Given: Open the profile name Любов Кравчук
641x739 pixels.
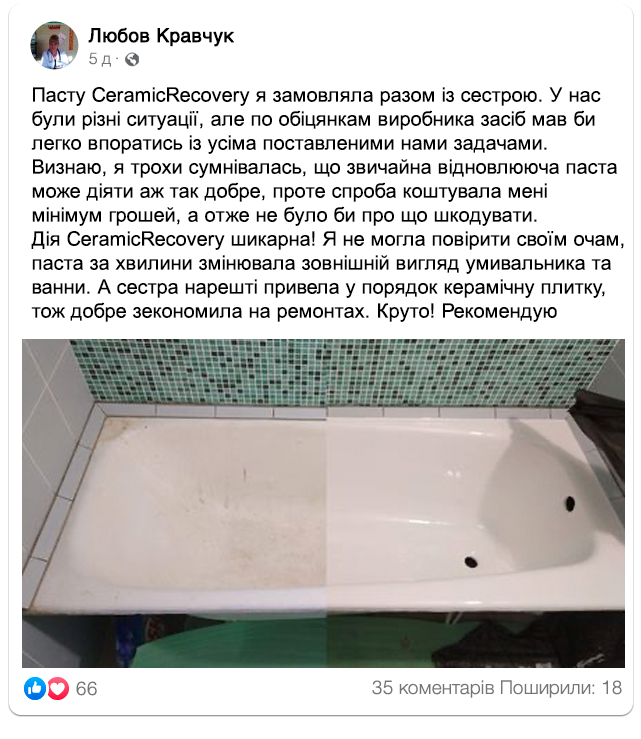Looking at the screenshot, I should 162,36.
